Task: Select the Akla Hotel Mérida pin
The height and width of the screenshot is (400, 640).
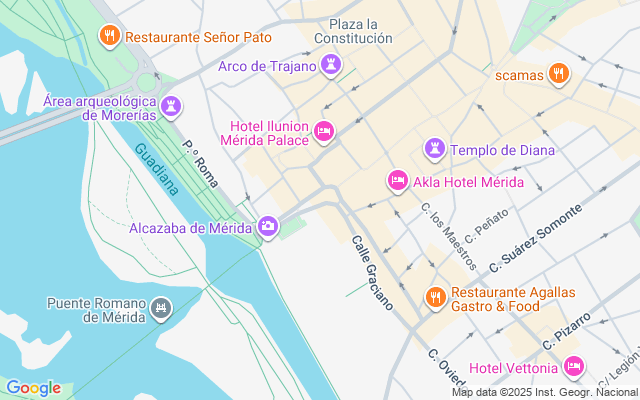Action: (x=397, y=181)
